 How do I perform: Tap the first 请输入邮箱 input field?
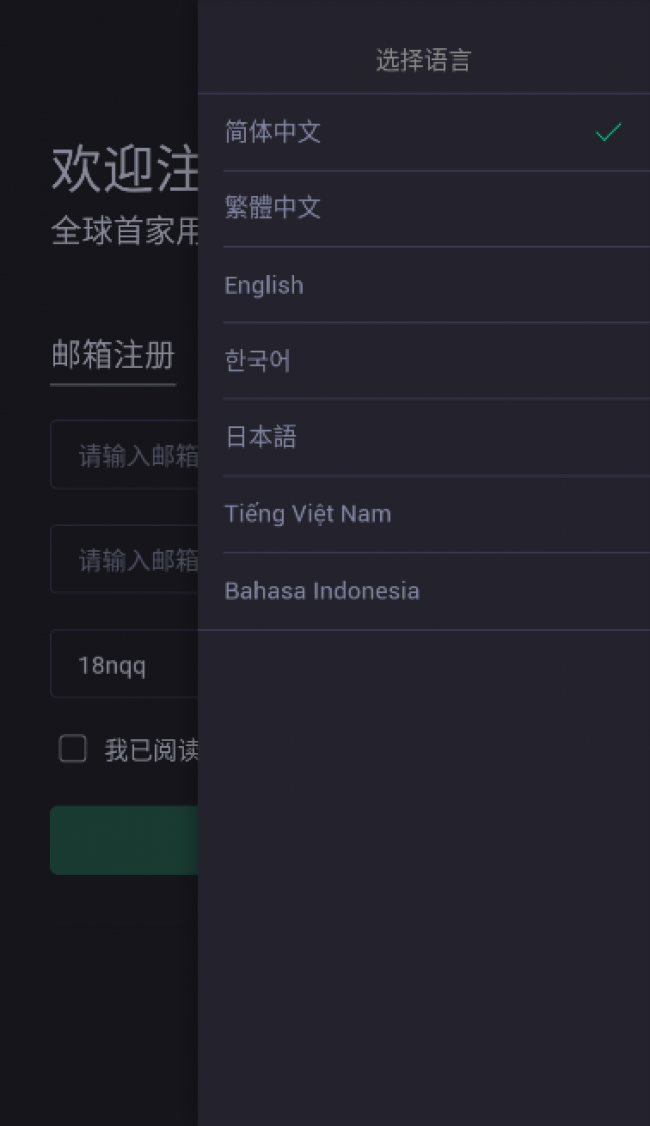[124, 455]
